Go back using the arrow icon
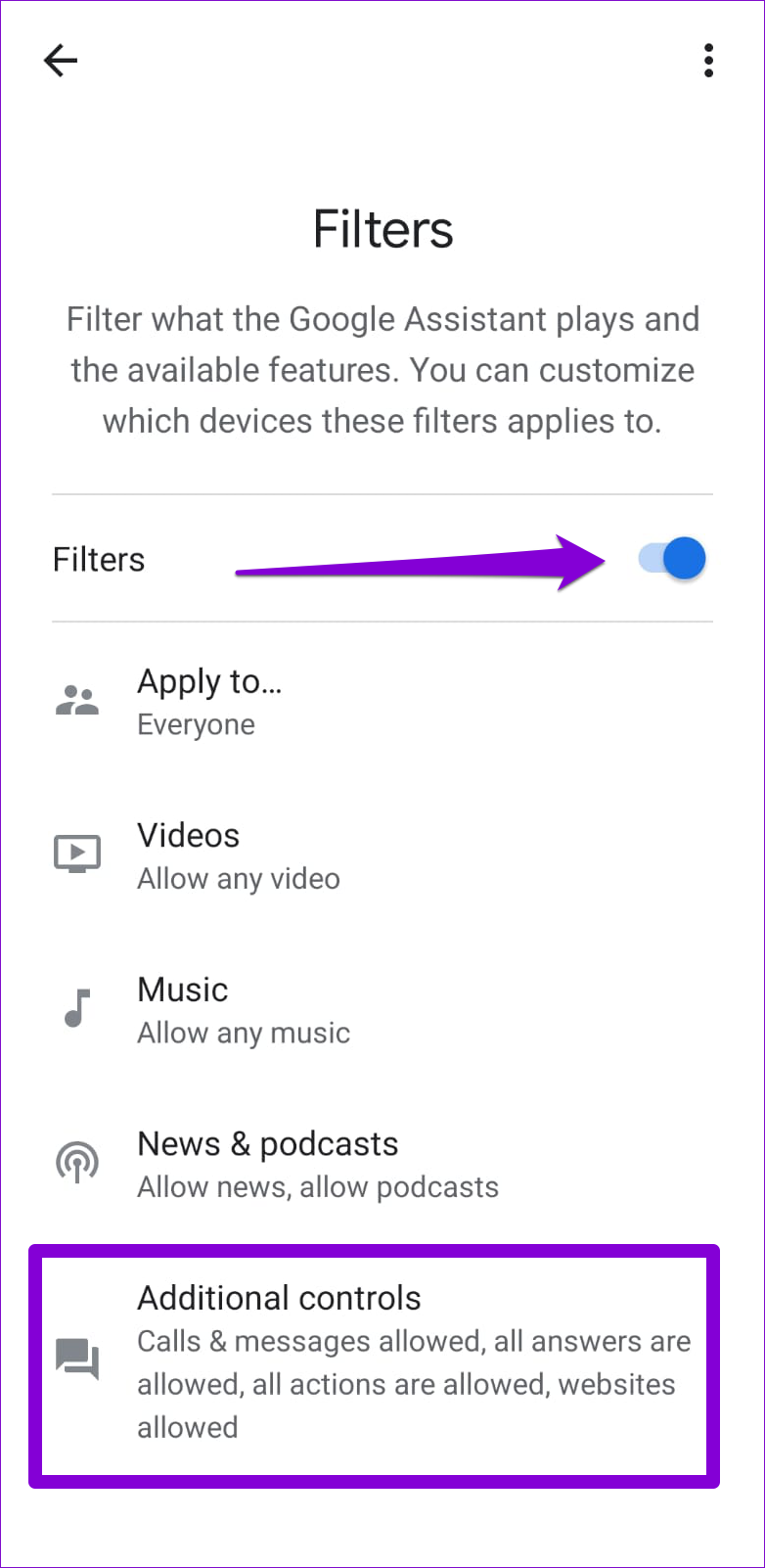 coord(61,61)
